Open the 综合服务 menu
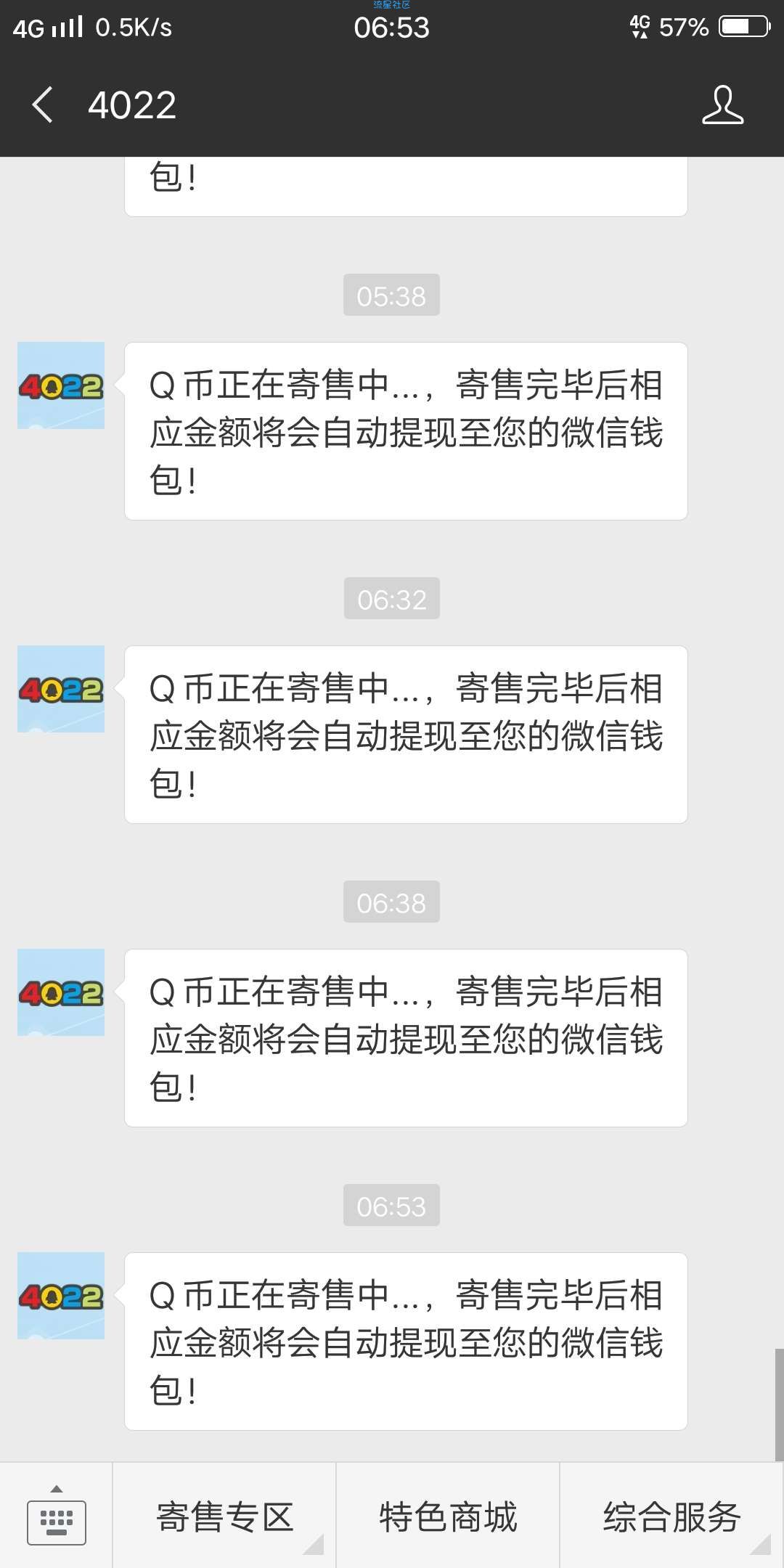 point(671,1517)
